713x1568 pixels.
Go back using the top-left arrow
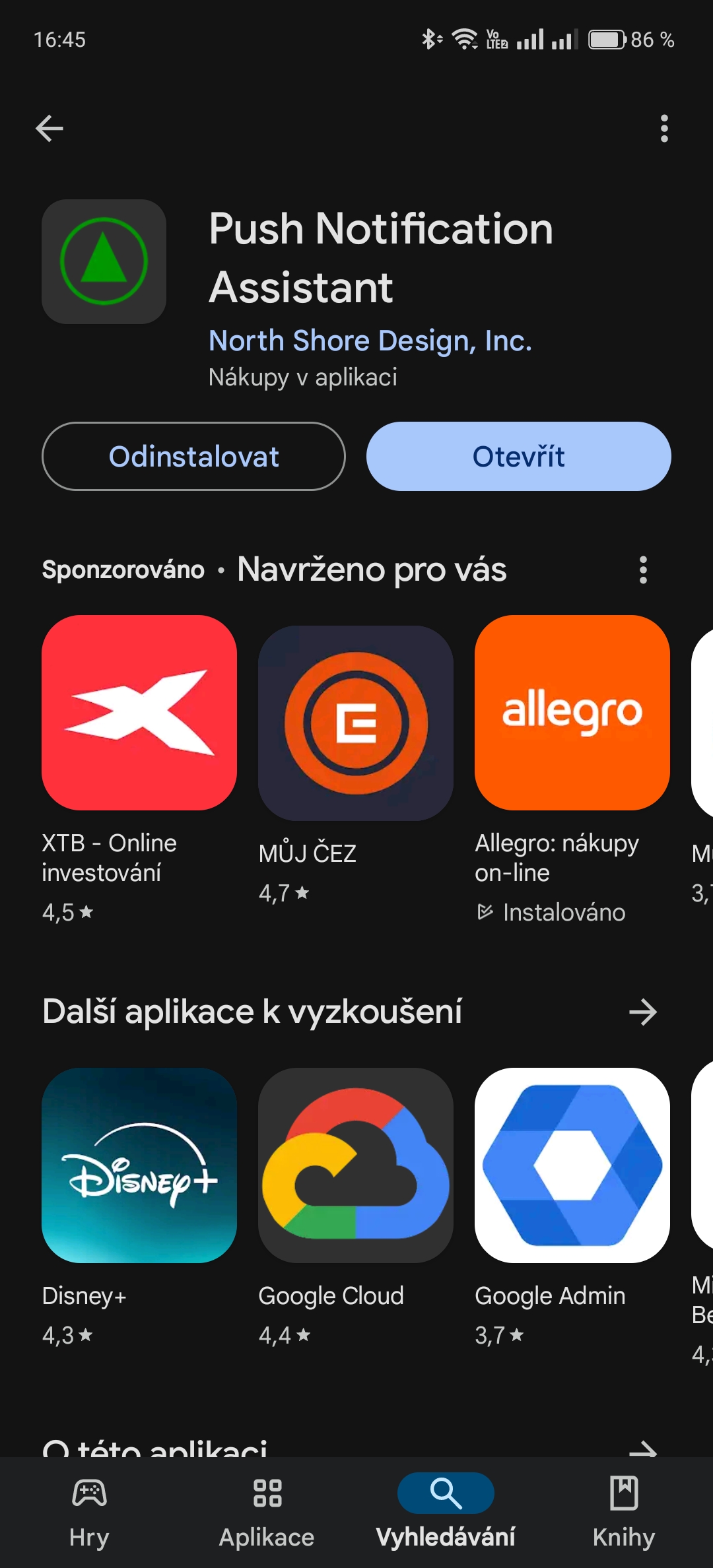(x=50, y=128)
